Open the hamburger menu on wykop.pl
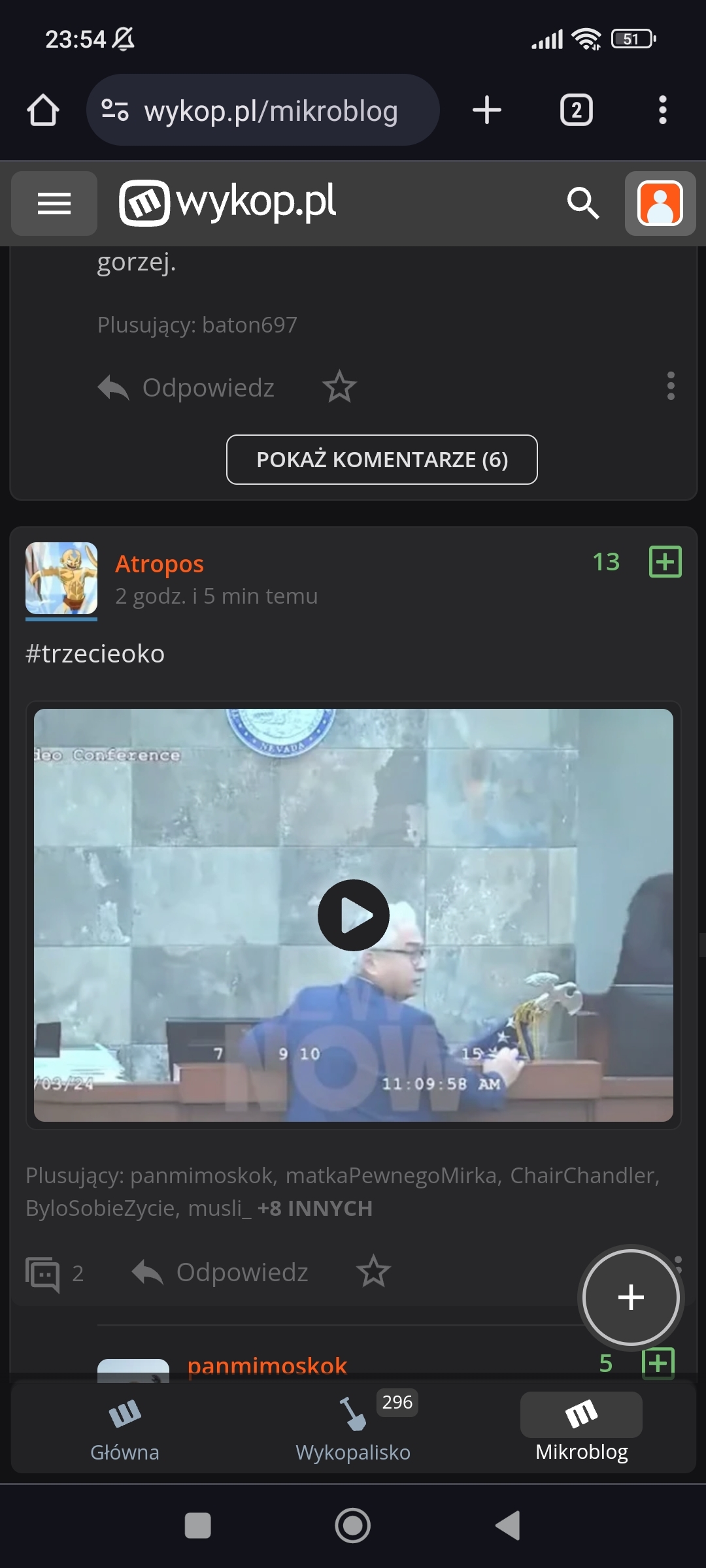The height and width of the screenshot is (1568, 706). point(54,203)
